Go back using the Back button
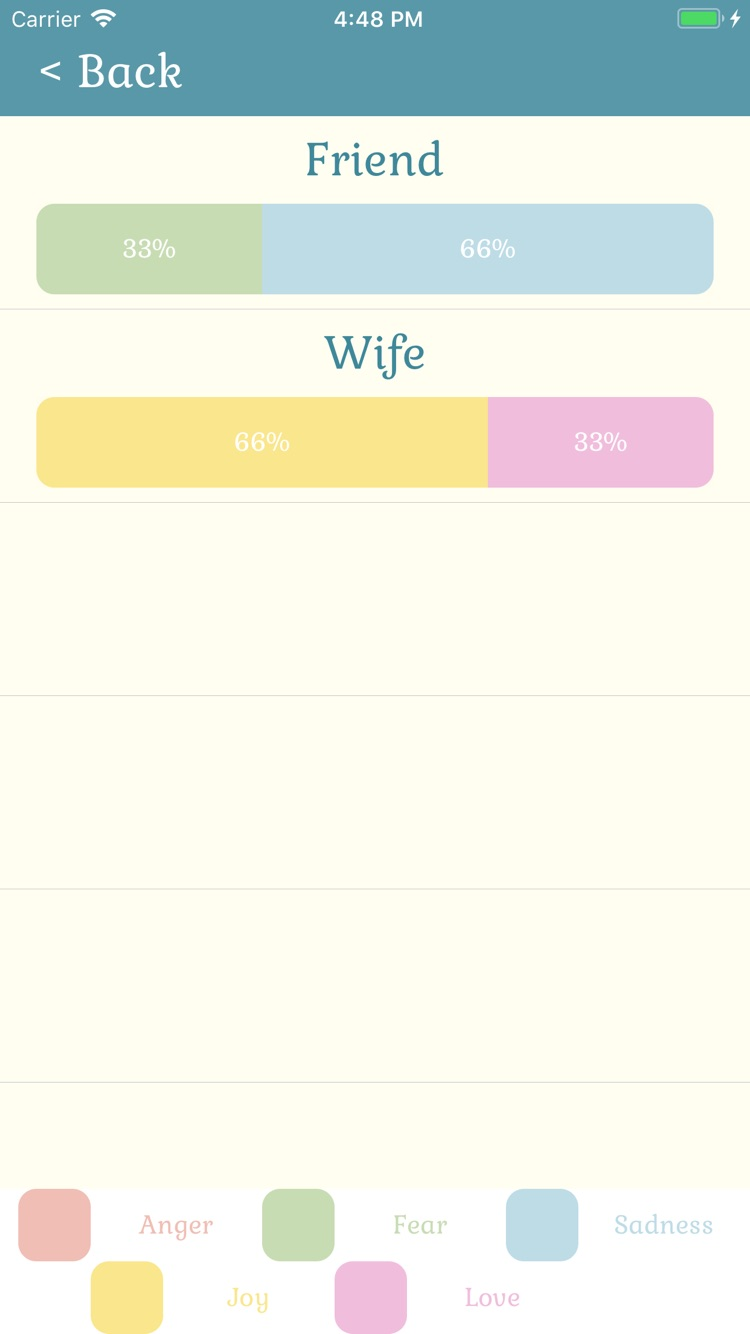The image size is (750, 1334). point(110,72)
